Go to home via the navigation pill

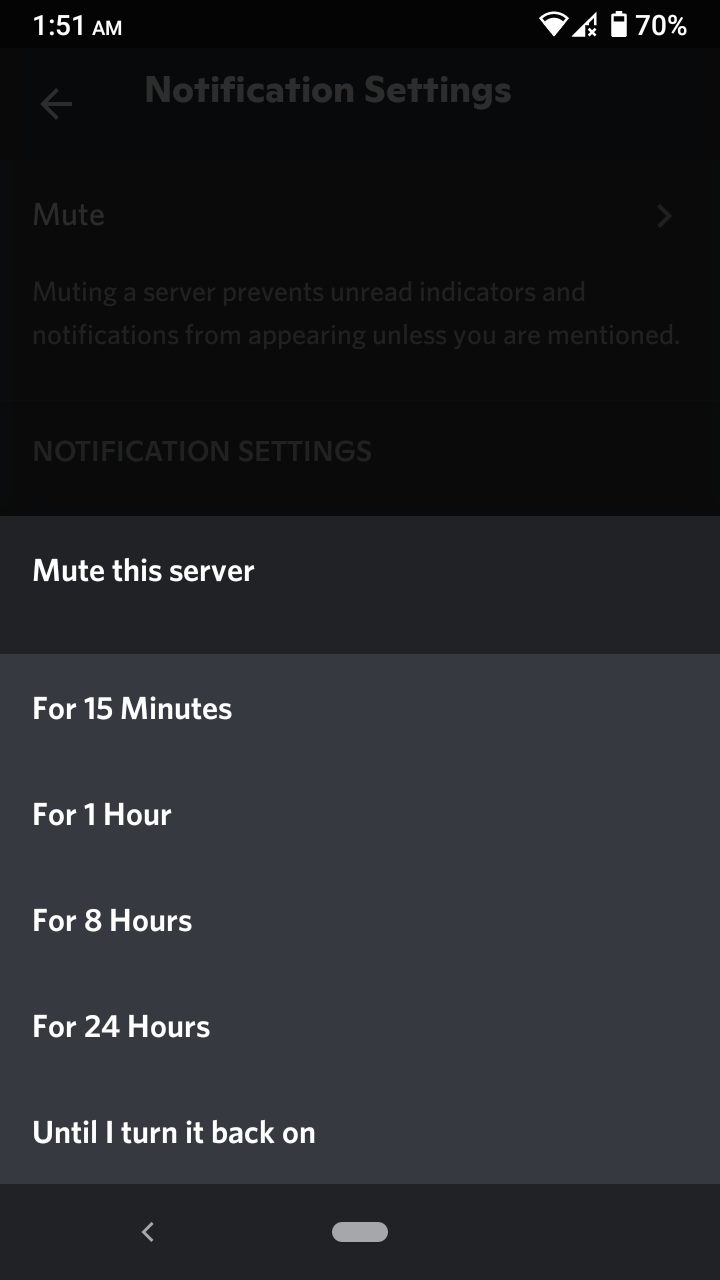pyautogui.click(x=360, y=1232)
